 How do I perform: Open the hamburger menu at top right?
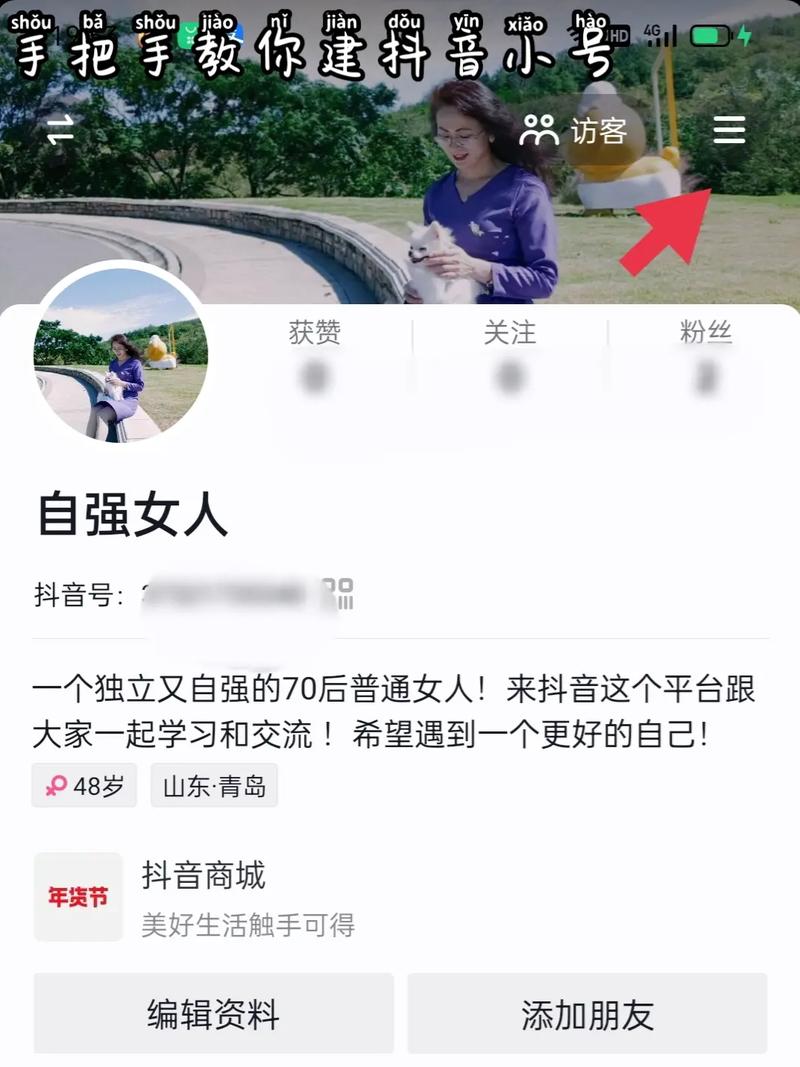click(x=730, y=130)
